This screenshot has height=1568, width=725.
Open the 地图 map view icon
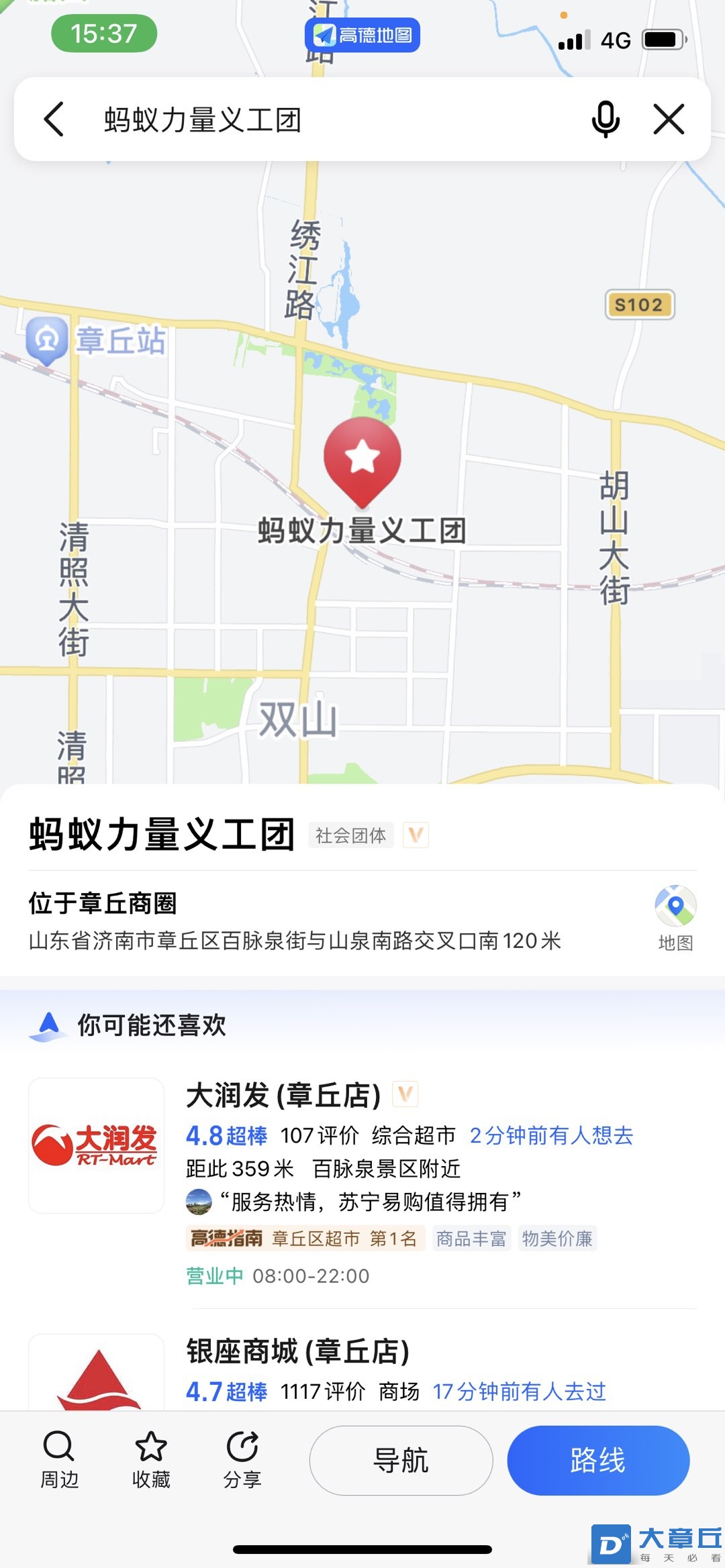[675, 917]
